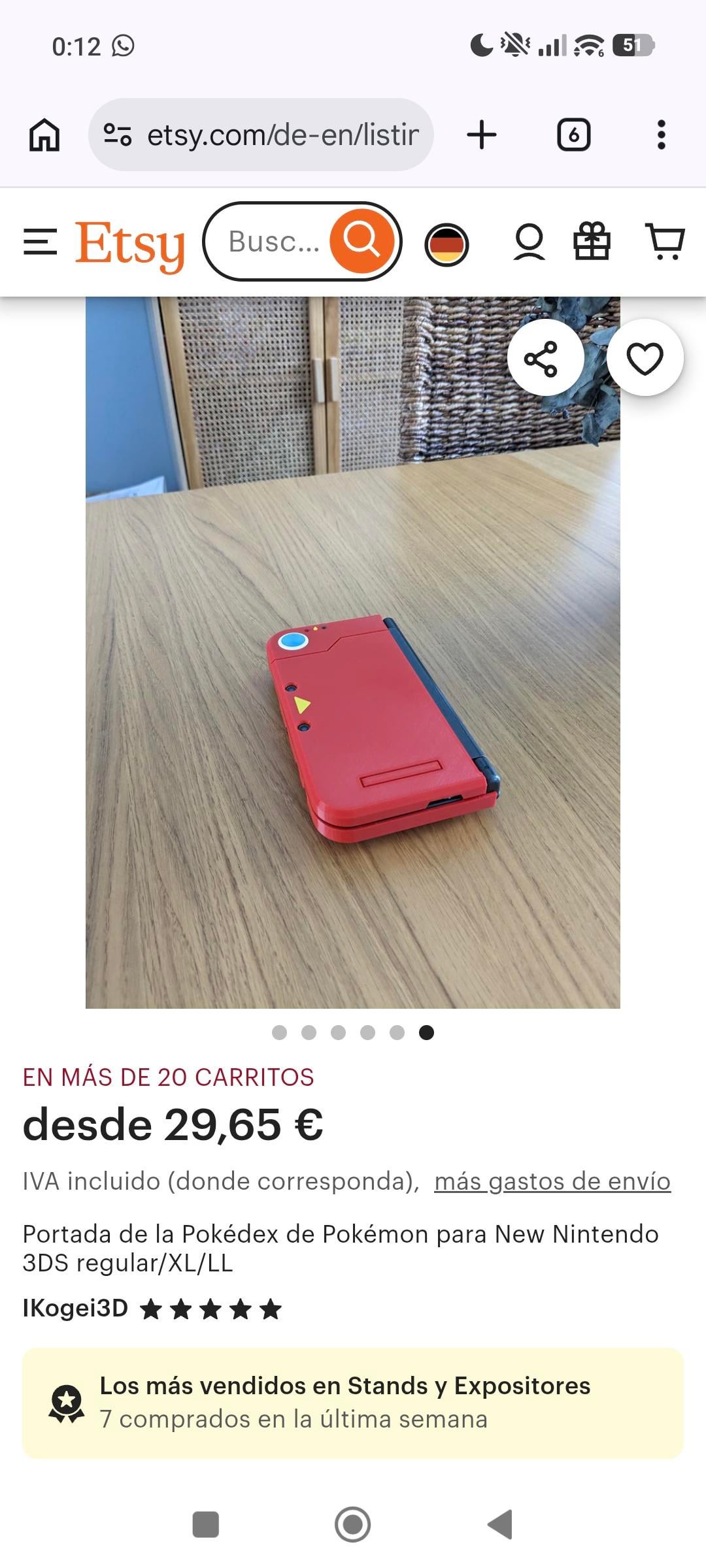This screenshot has height=1568, width=706.
Task: Open the Etsy hamburger menu
Action: tap(40, 242)
